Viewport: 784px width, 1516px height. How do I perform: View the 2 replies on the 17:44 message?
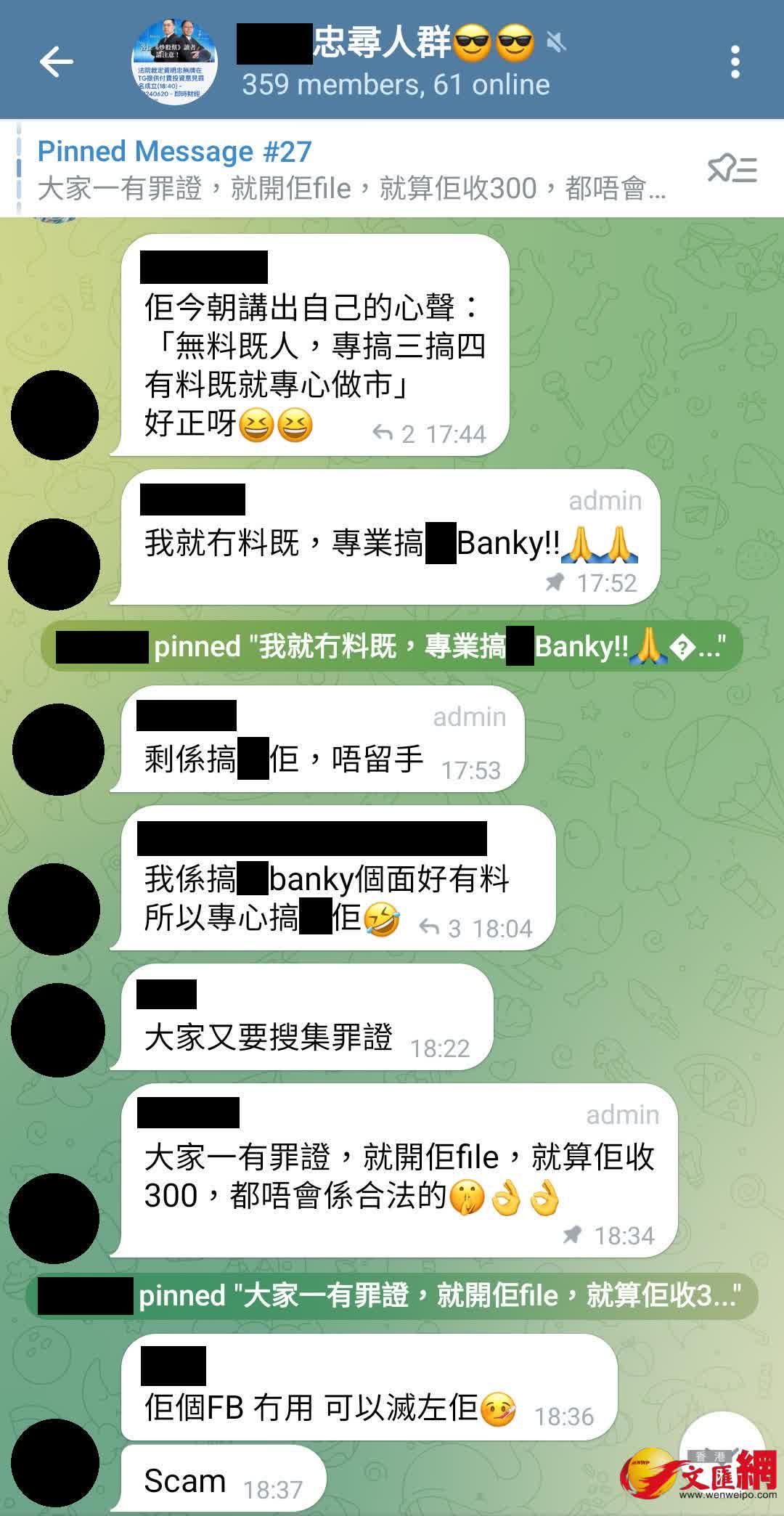point(393,434)
